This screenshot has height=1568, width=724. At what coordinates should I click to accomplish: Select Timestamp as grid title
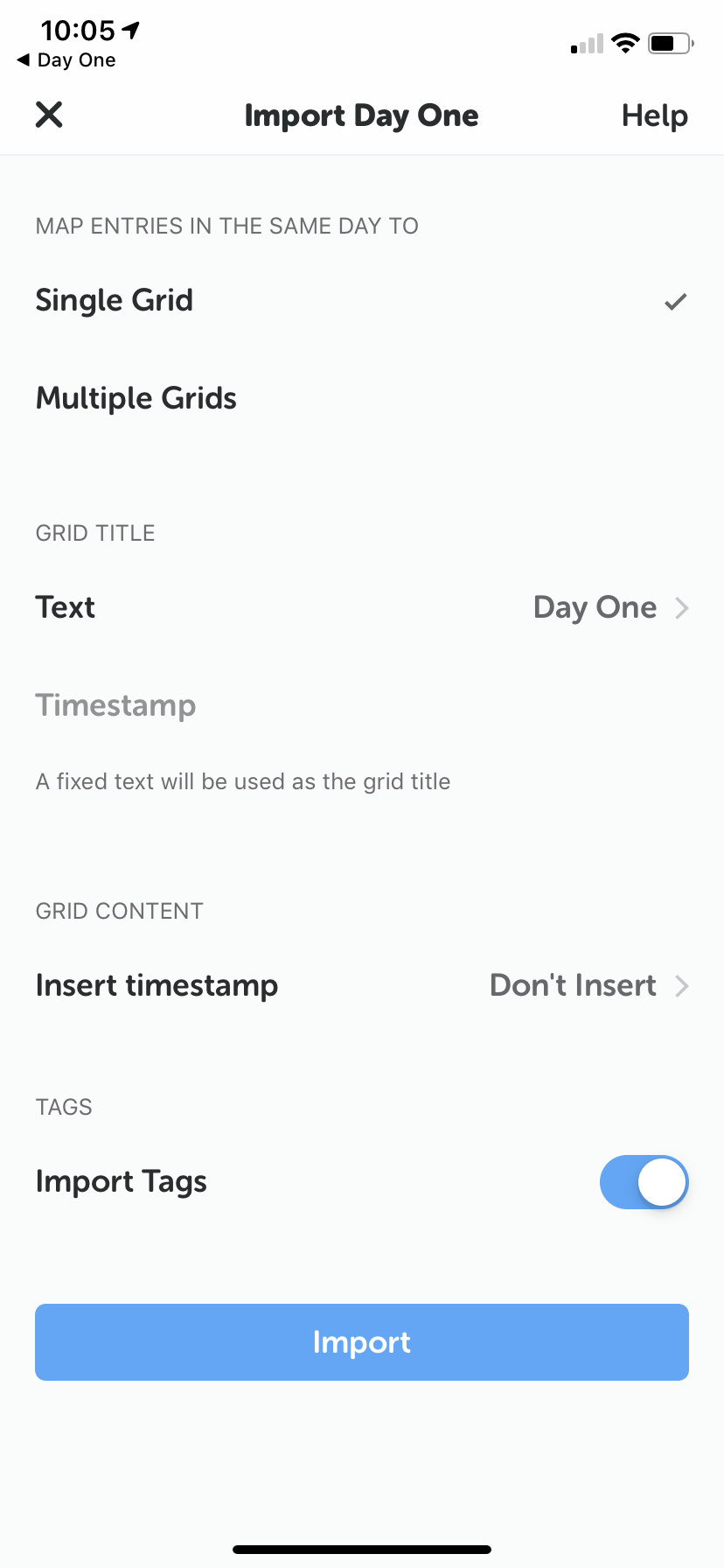coord(362,705)
